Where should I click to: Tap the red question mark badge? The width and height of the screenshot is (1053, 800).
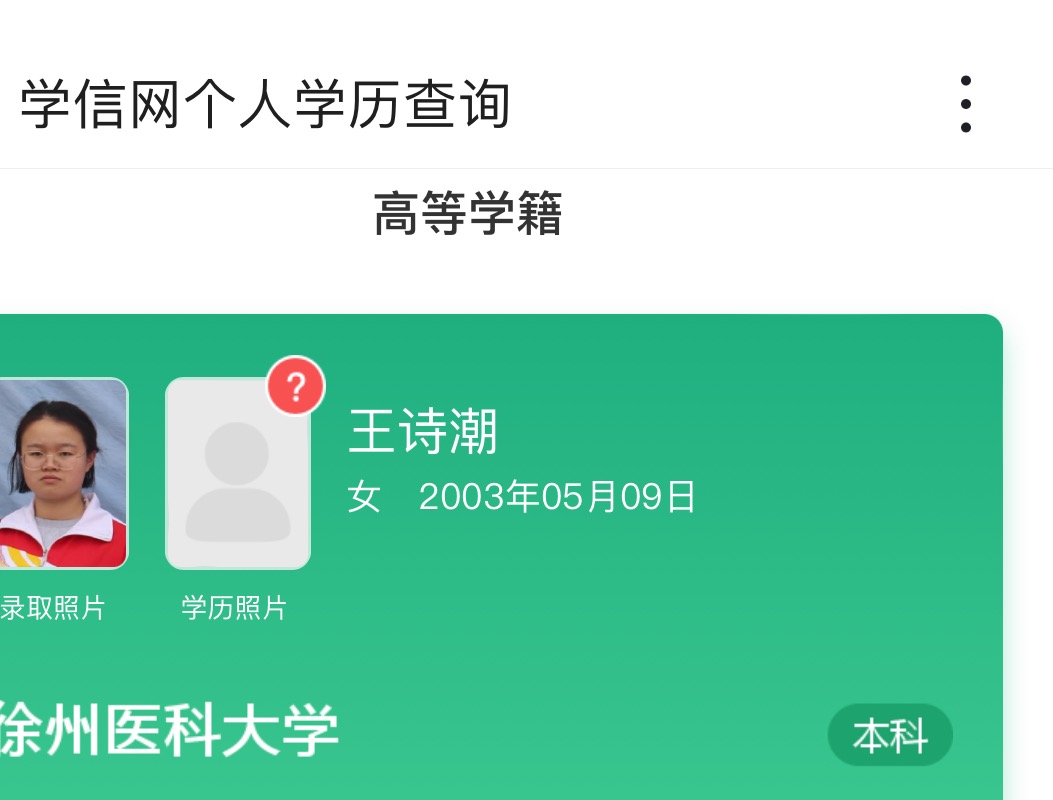coord(296,386)
